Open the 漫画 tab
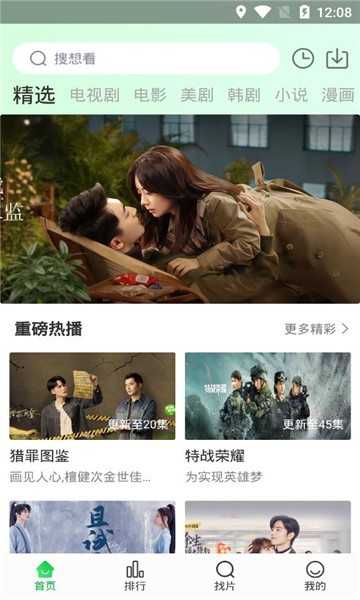This screenshot has width=360, height=600. (x=338, y=95)
